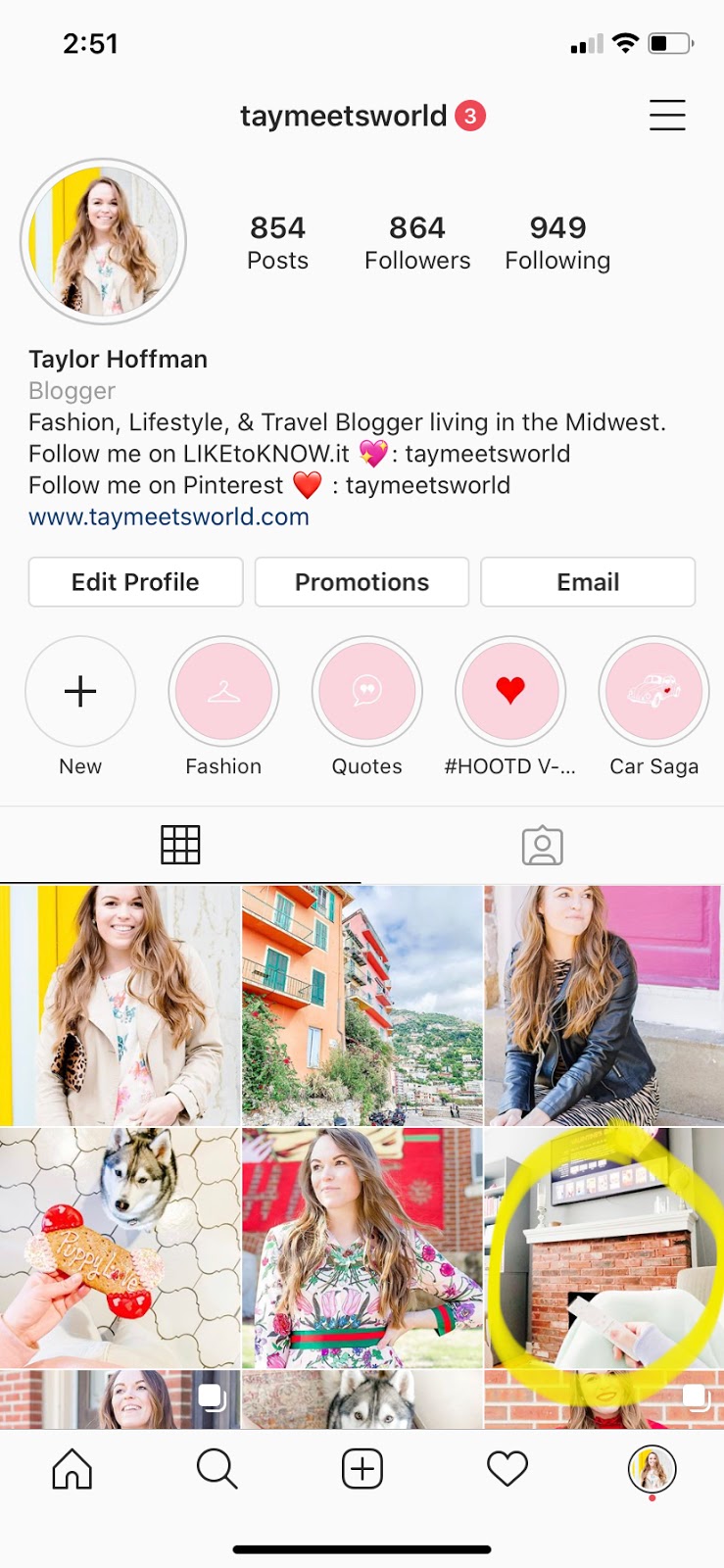Select the grid view tab
The width and height of the screenshot is (724, 1568).
click(180, 845)
